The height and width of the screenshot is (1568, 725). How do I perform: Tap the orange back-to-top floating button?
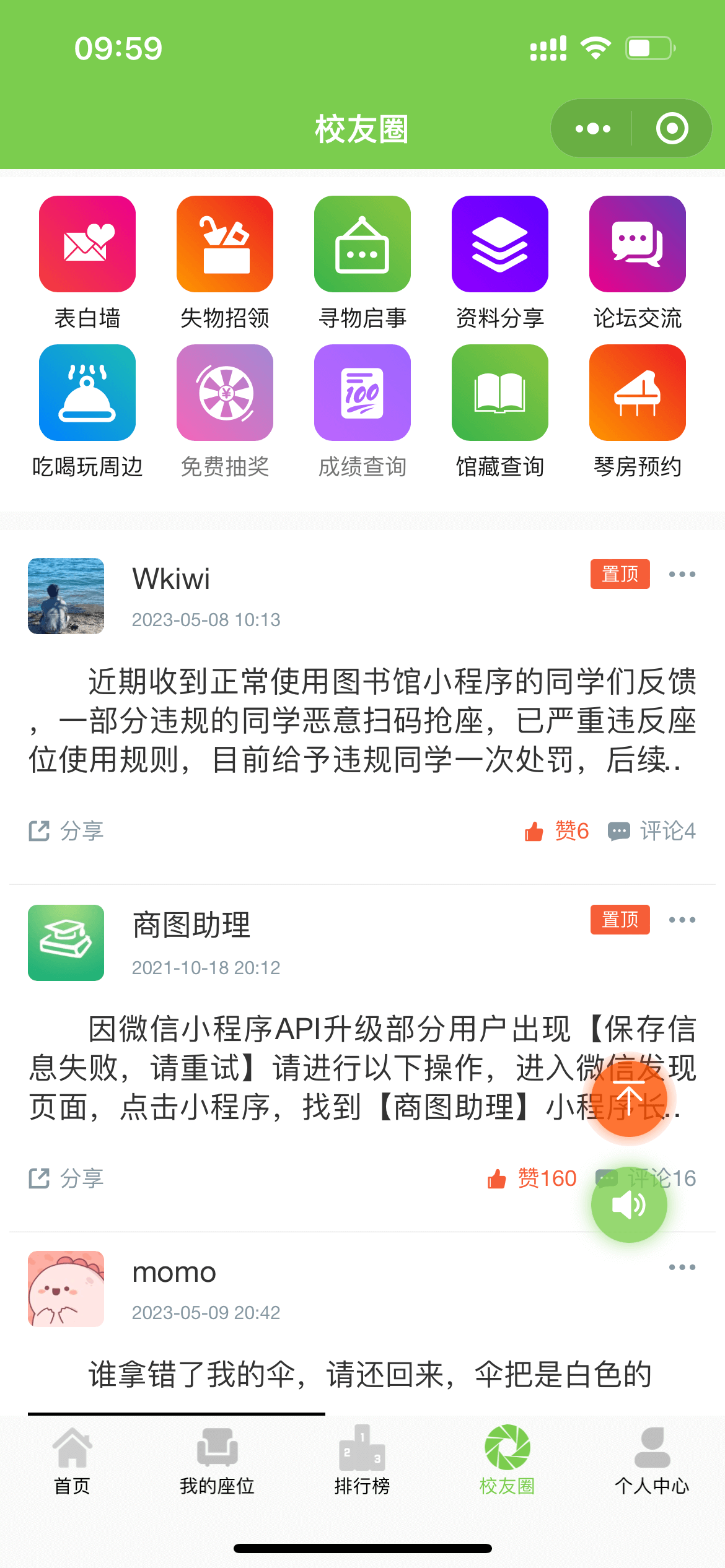629,1099
